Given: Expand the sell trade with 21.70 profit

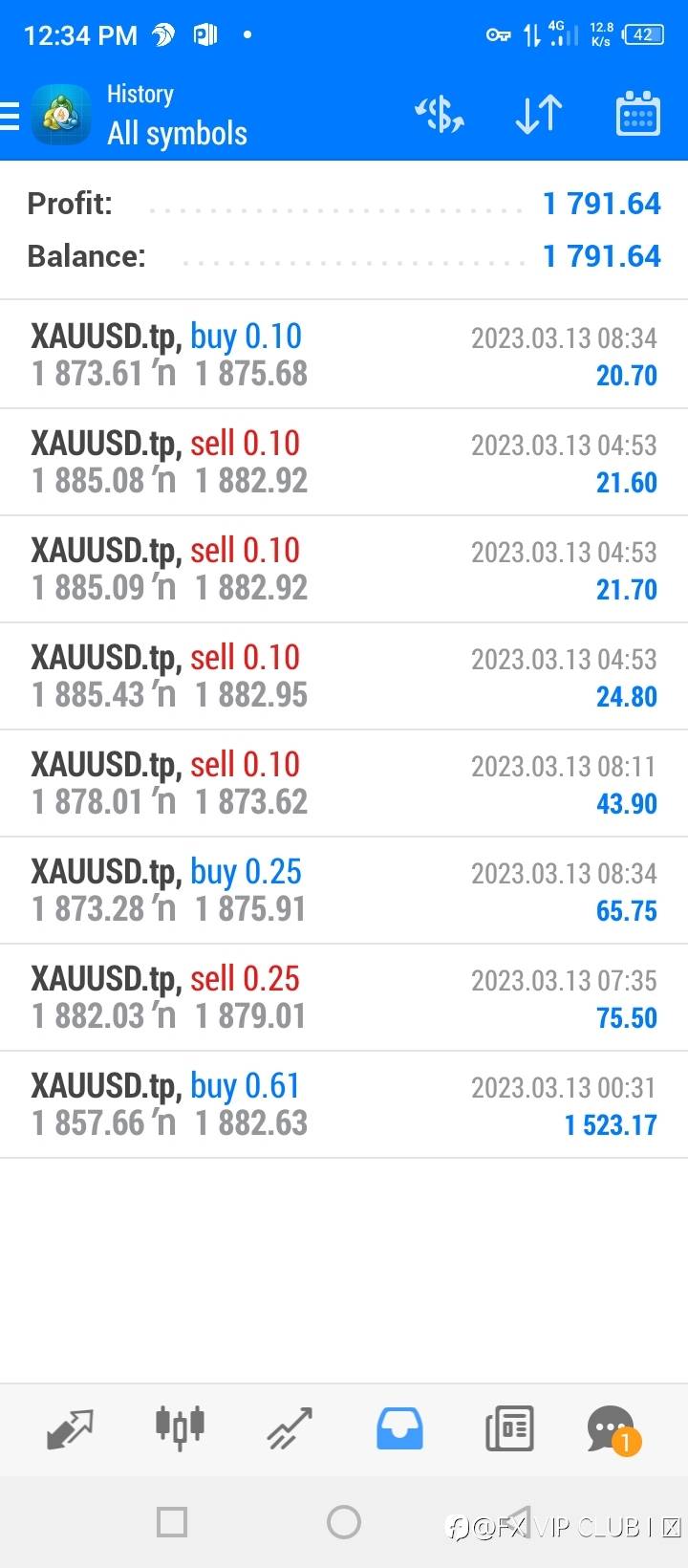Looking at the screenshot, I should [344, 569].
